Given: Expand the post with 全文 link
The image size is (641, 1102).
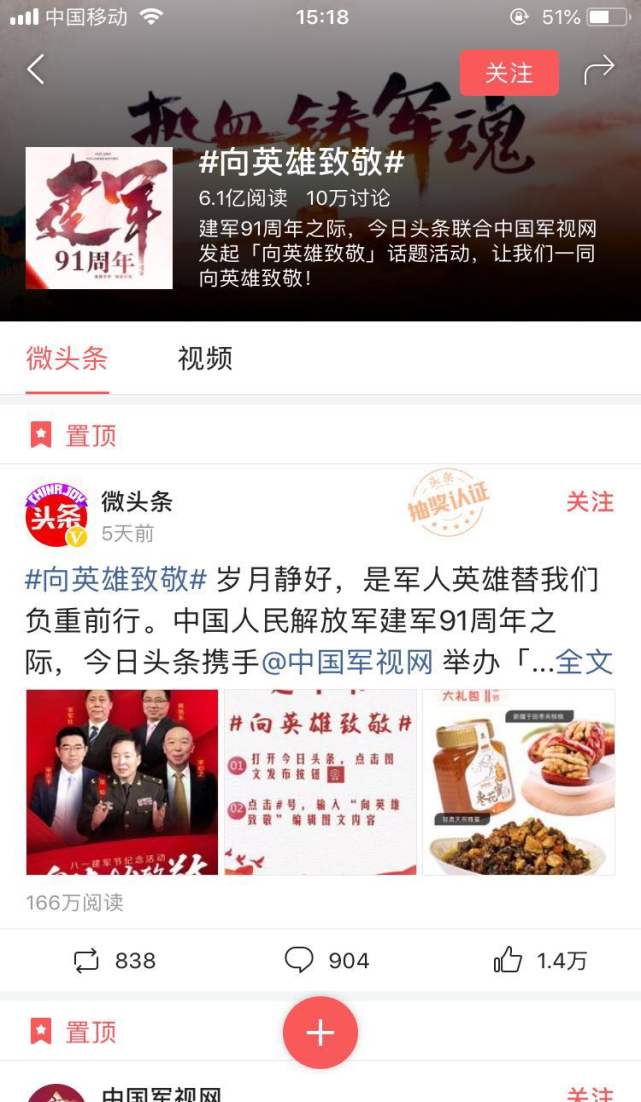Looking at the screenshot, I should click(x=584, y=661).
